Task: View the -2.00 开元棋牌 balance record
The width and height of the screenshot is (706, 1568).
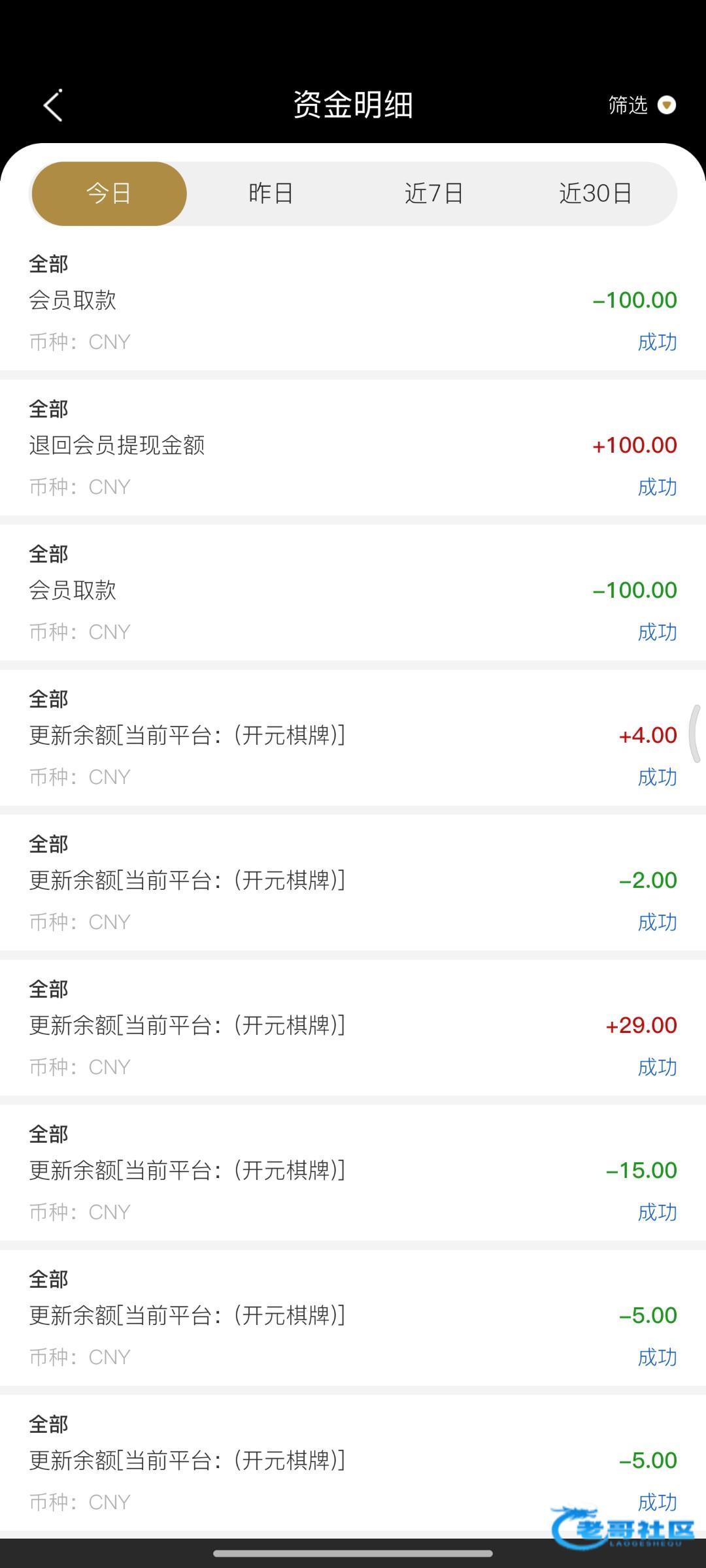Action: coord(353,882)
